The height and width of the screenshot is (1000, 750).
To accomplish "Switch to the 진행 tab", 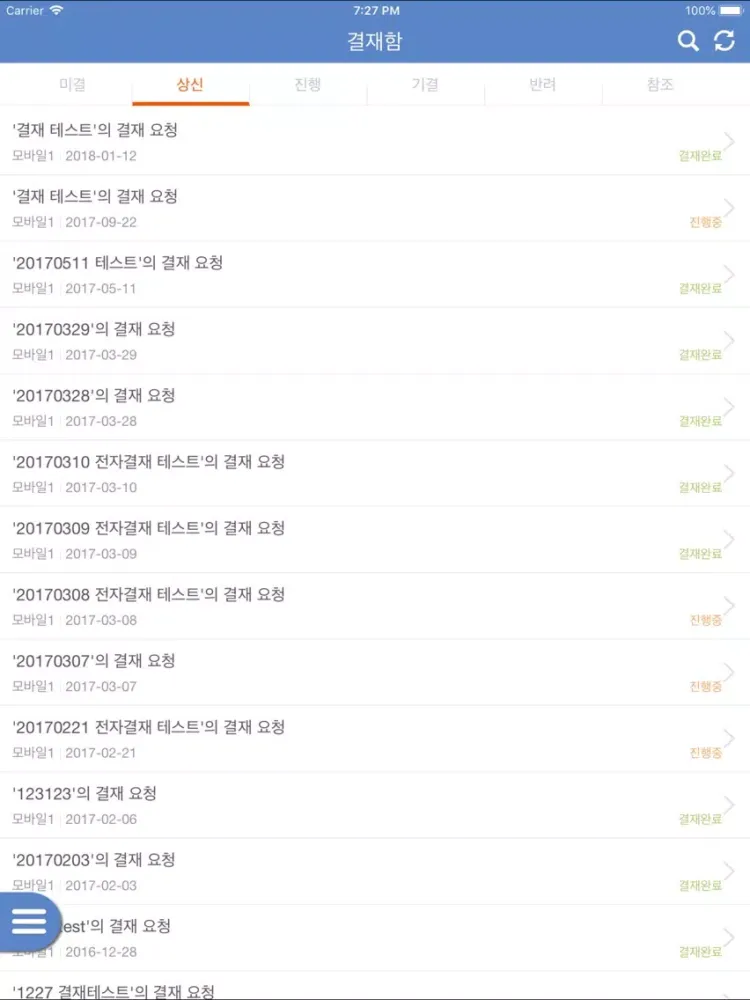I will click(308, 85).
